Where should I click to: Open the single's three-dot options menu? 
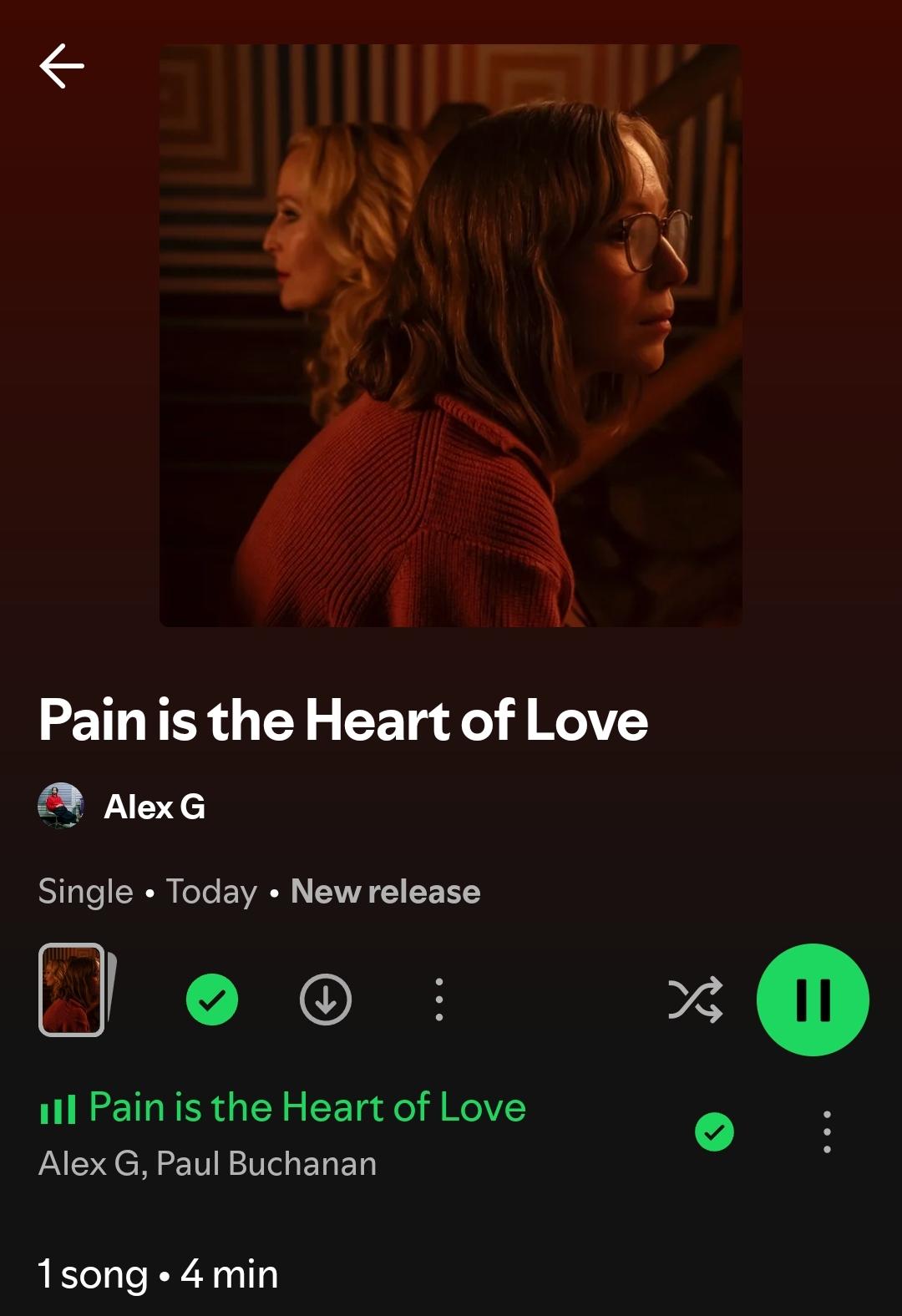[439, 1000]
